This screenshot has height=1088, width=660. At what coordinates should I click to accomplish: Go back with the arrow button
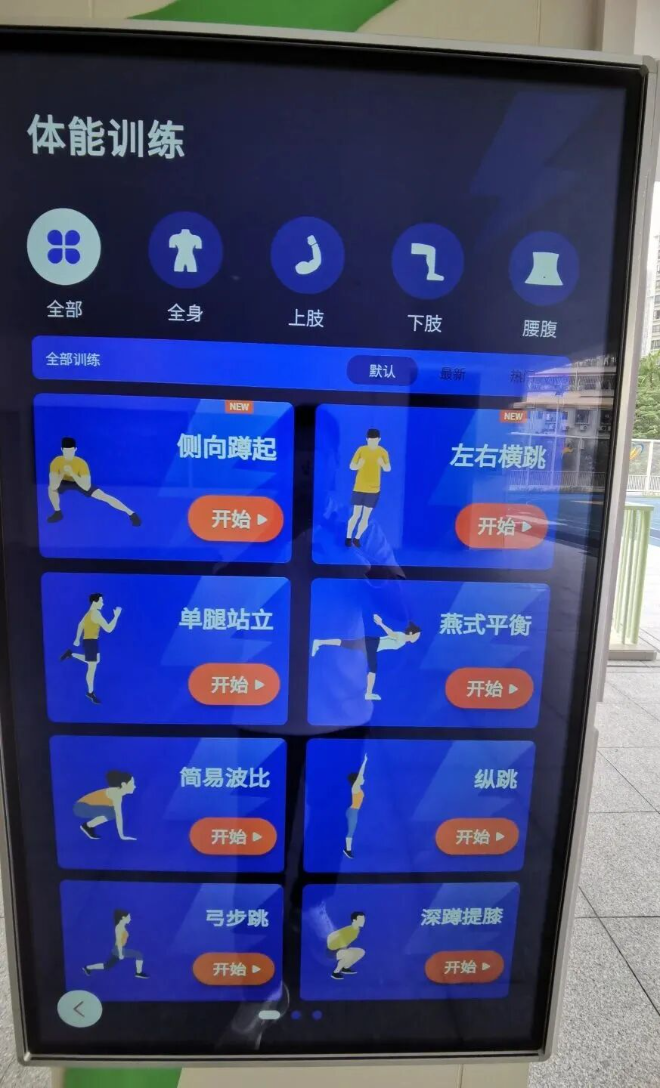click(x=80, y=1008)
